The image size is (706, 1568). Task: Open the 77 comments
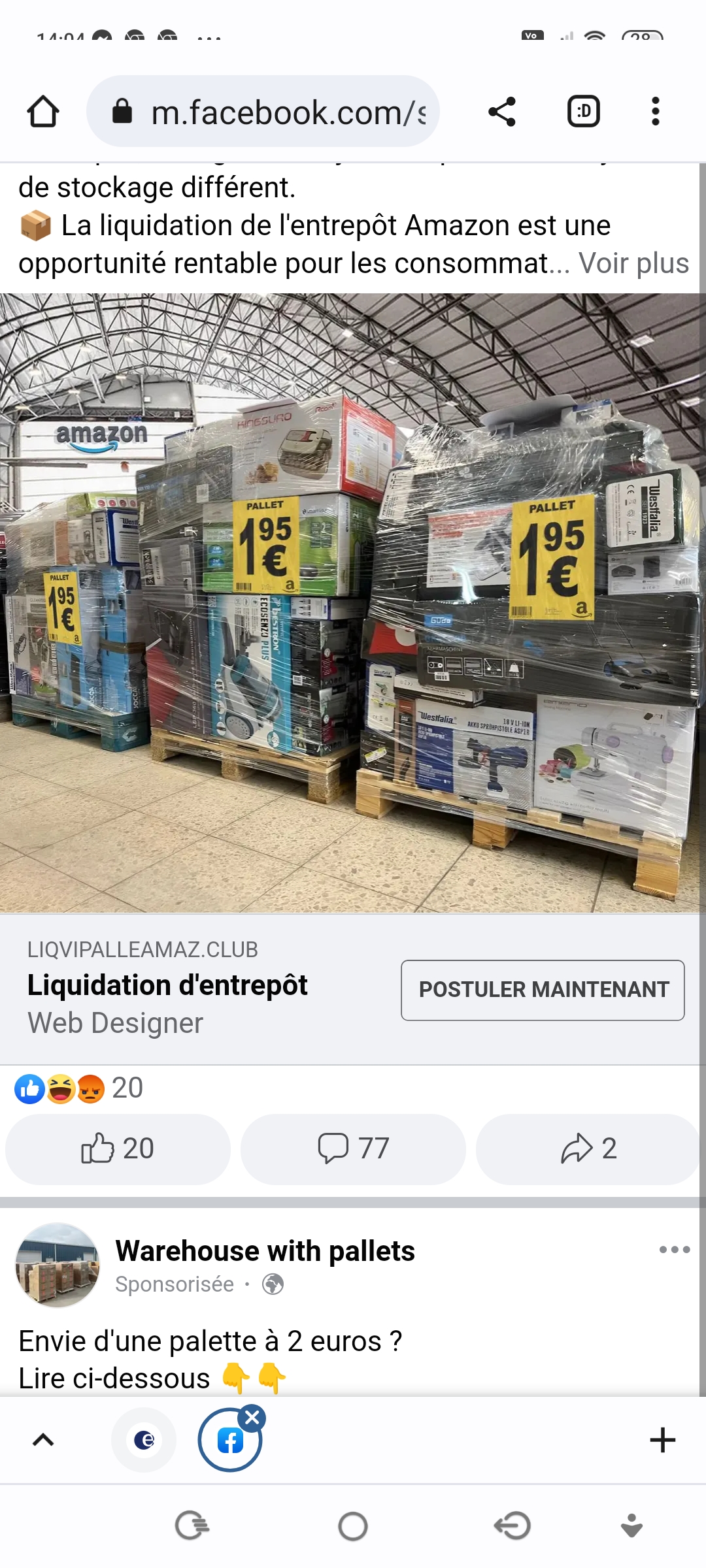pos(353,1149)
